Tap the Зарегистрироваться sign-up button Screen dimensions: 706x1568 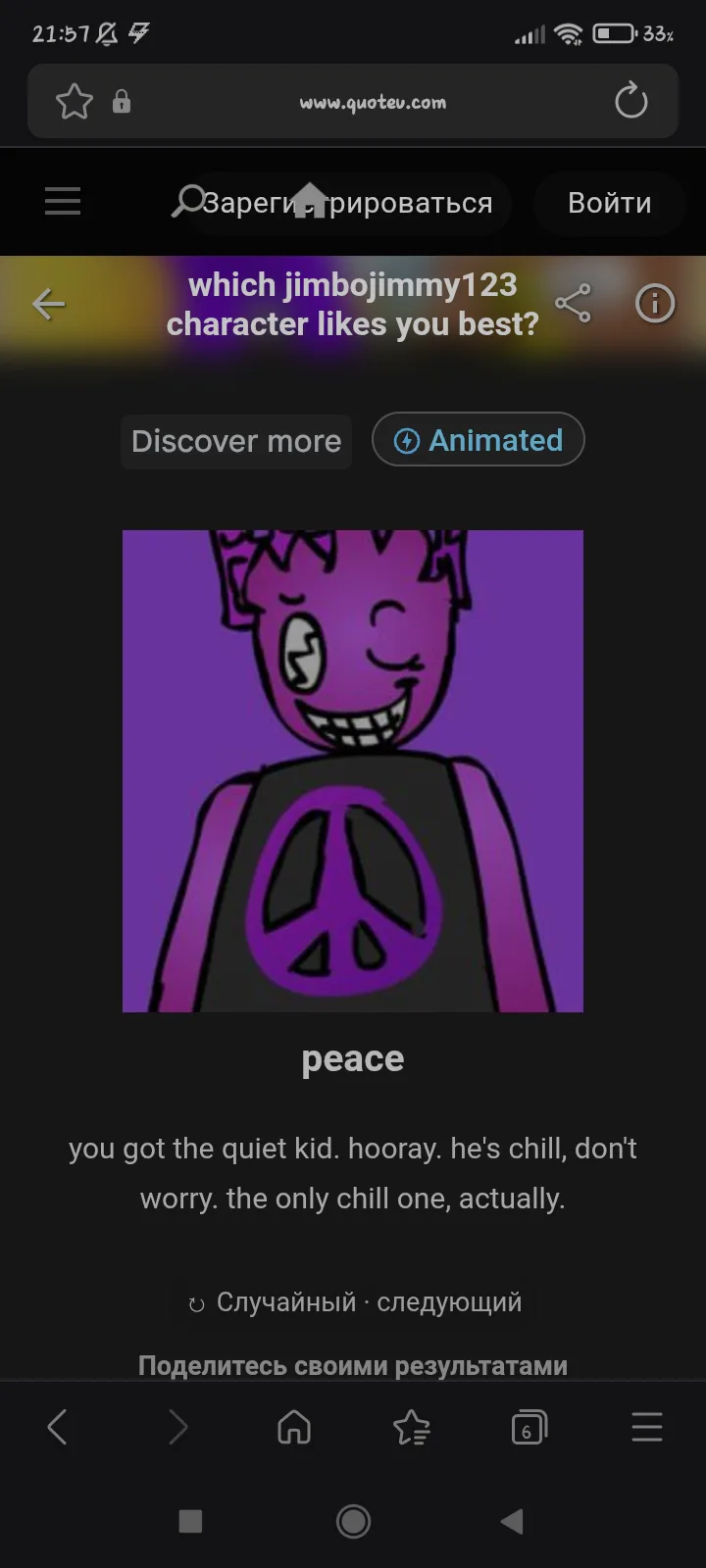tap(348, 203)
